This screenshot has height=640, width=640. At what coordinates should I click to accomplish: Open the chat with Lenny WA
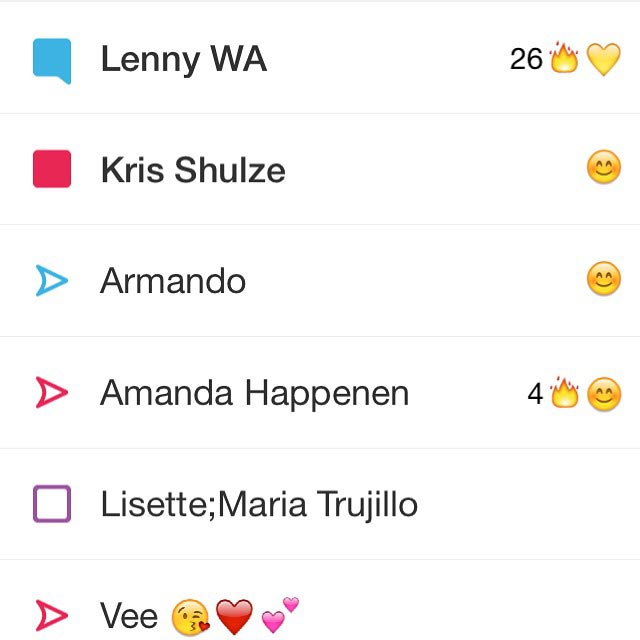184,60
